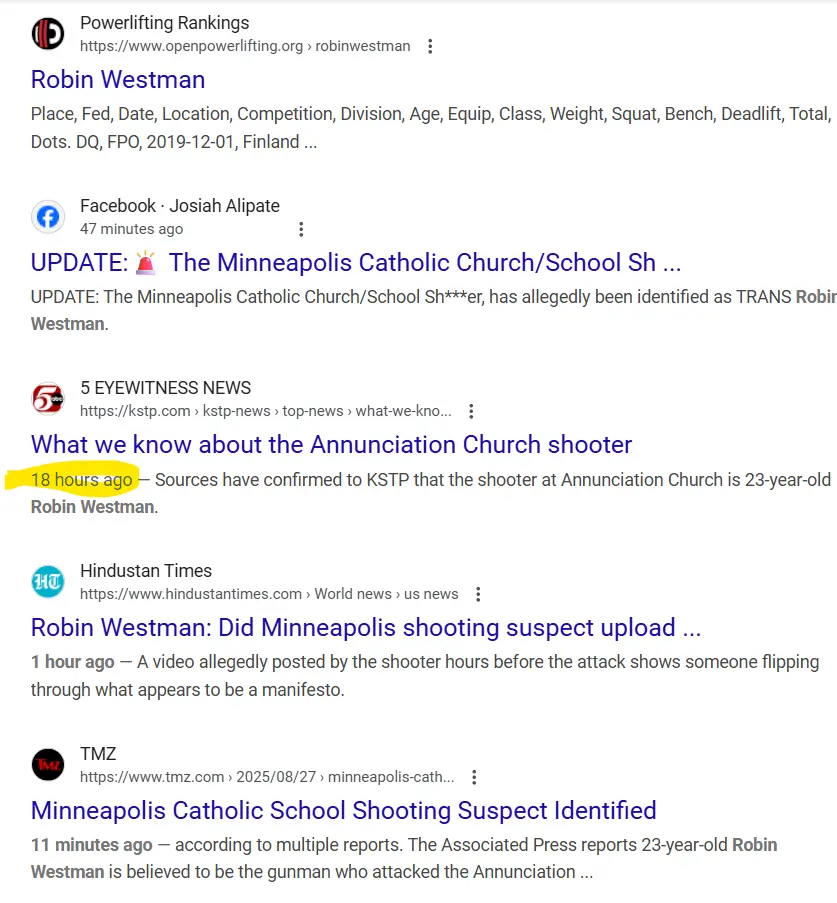Open more options for 5 EYEWITNESS NEWS result
The width and height of the screenshot is (837, 903).
point(471,411)
